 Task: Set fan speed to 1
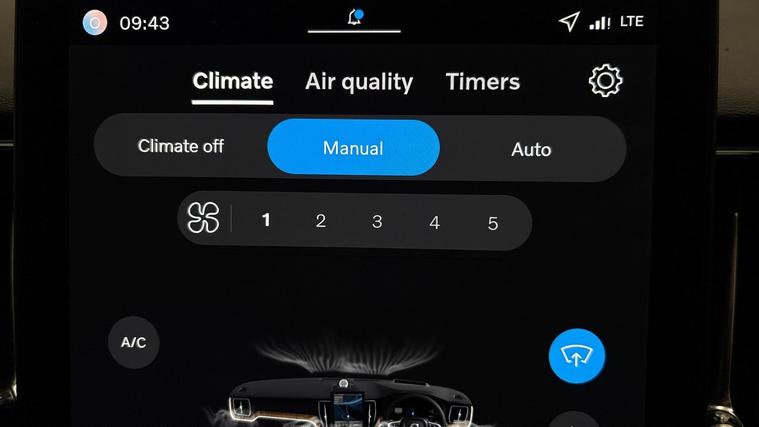266,220
